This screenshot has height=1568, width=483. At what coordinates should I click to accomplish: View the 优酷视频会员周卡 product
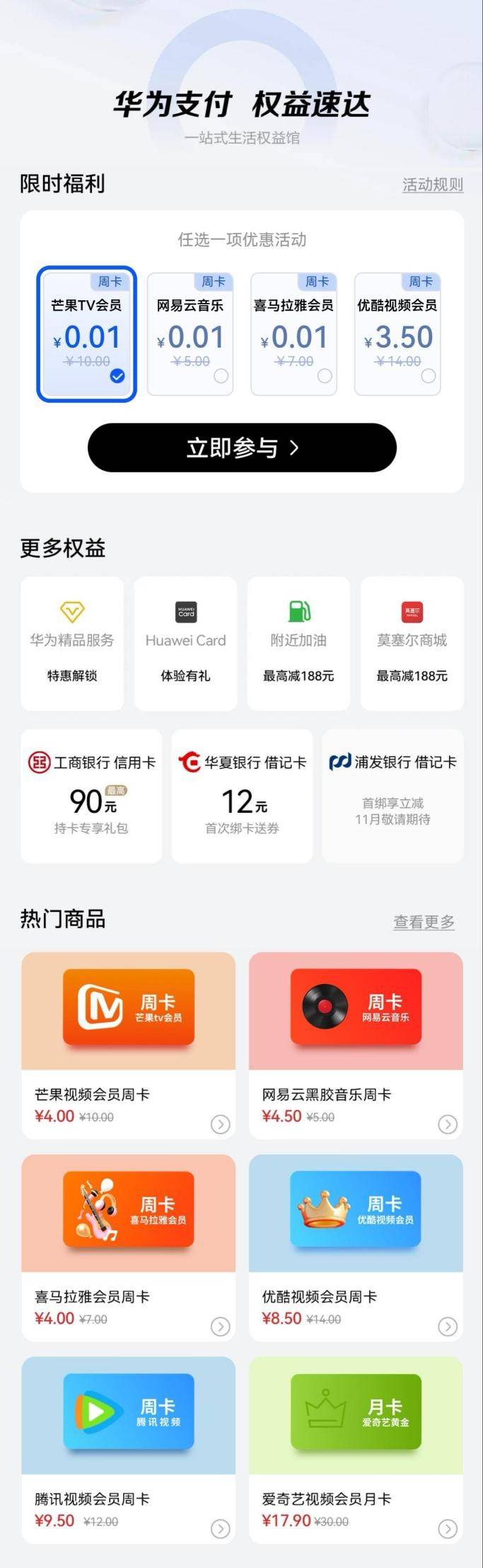(x=356, y=1247)
